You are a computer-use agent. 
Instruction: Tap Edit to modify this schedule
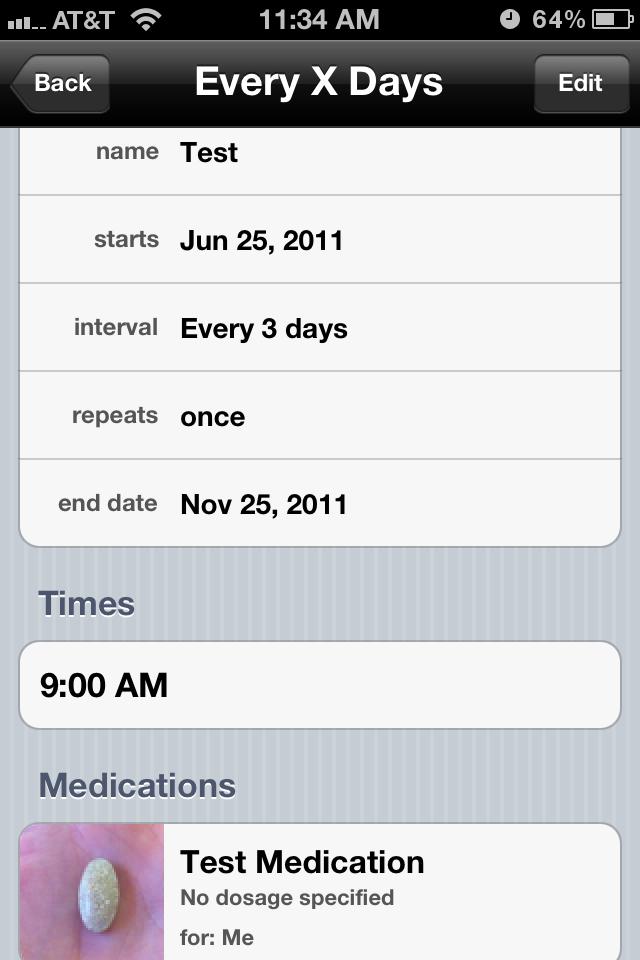(580, 83)
